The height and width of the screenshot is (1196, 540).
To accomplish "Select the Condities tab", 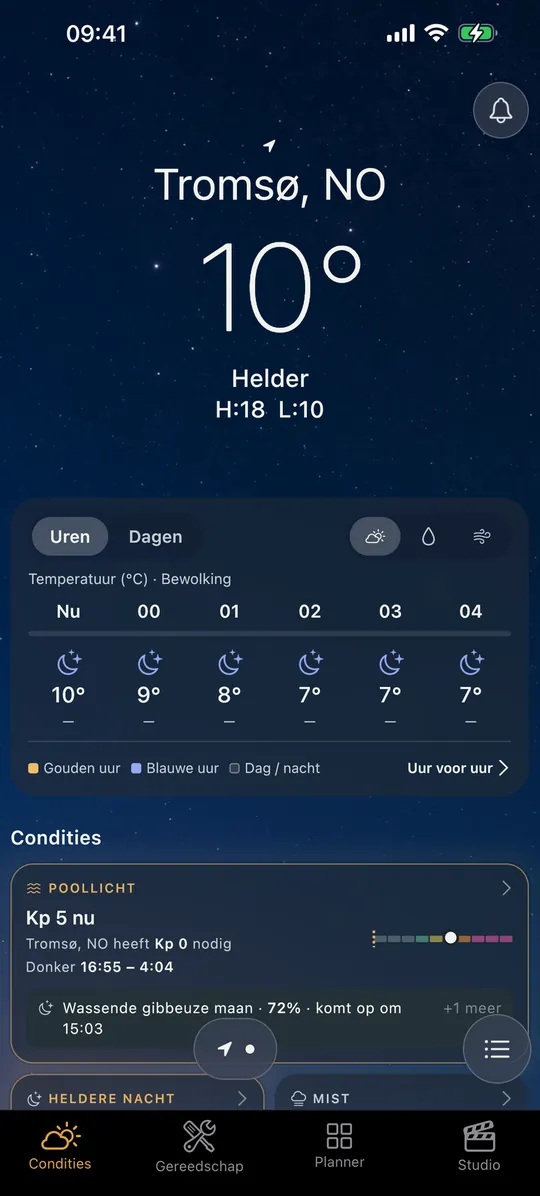I will 60,1146.
